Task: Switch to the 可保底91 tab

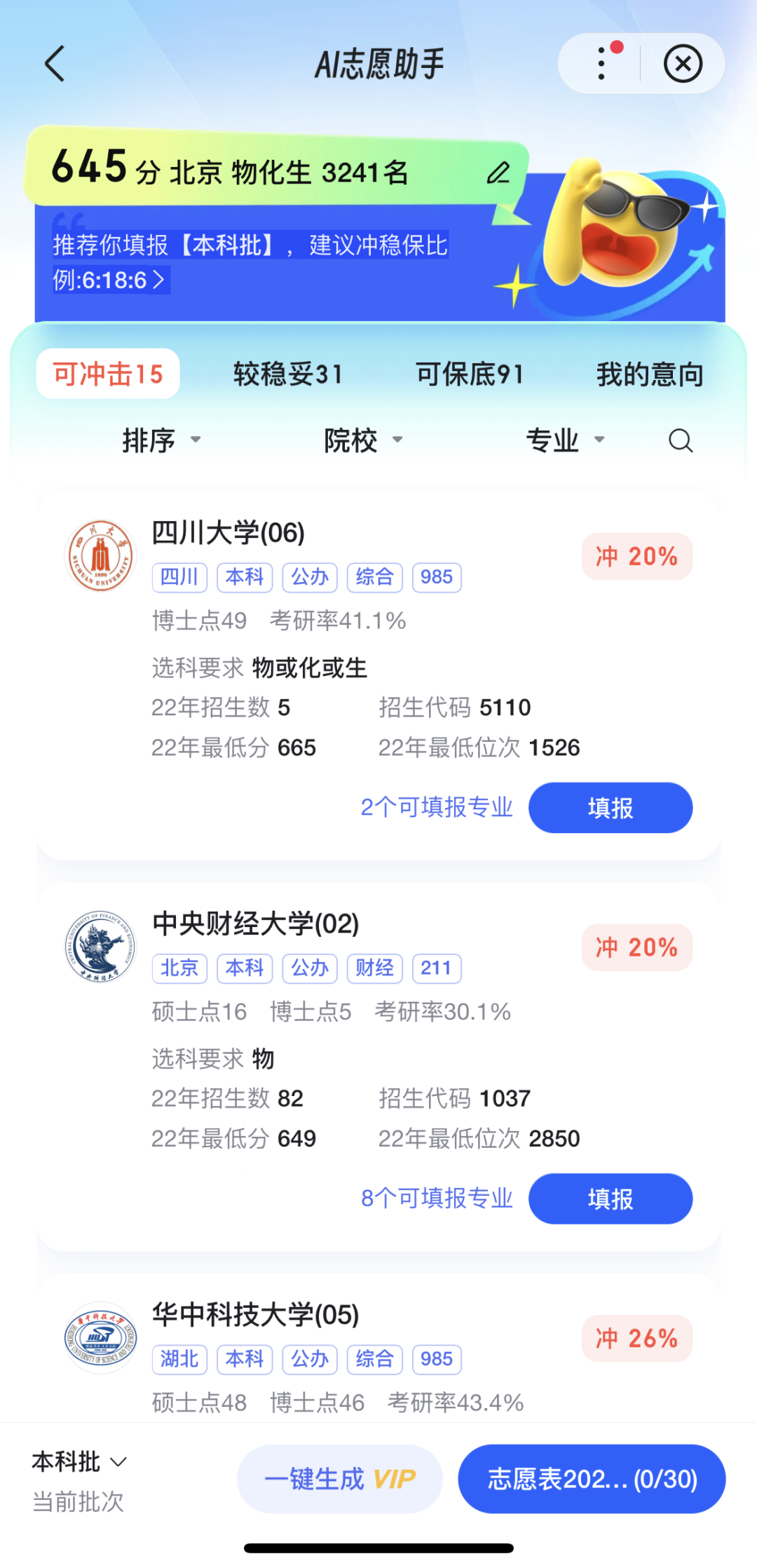Action: [x=470, y=374]
